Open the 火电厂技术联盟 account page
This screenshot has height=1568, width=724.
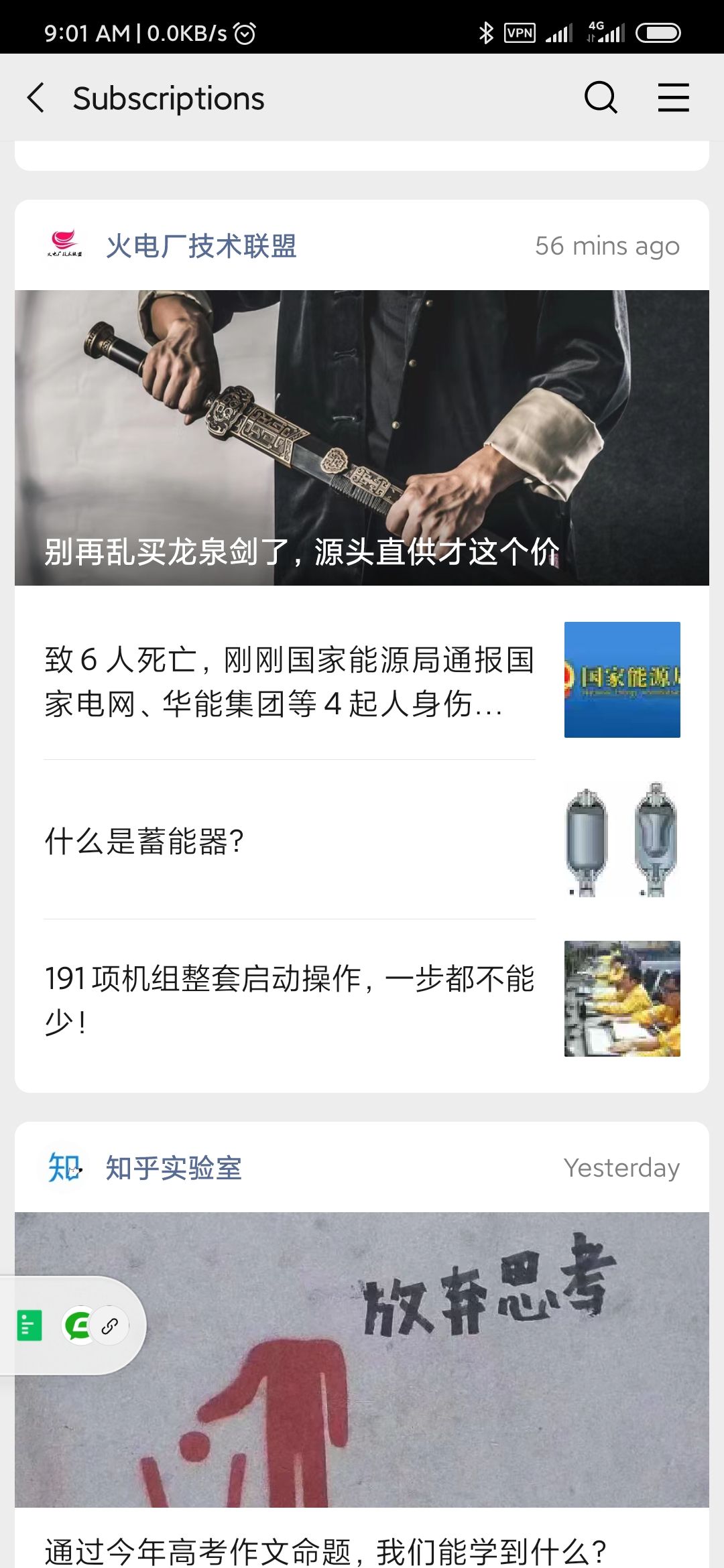click(200, 246)
